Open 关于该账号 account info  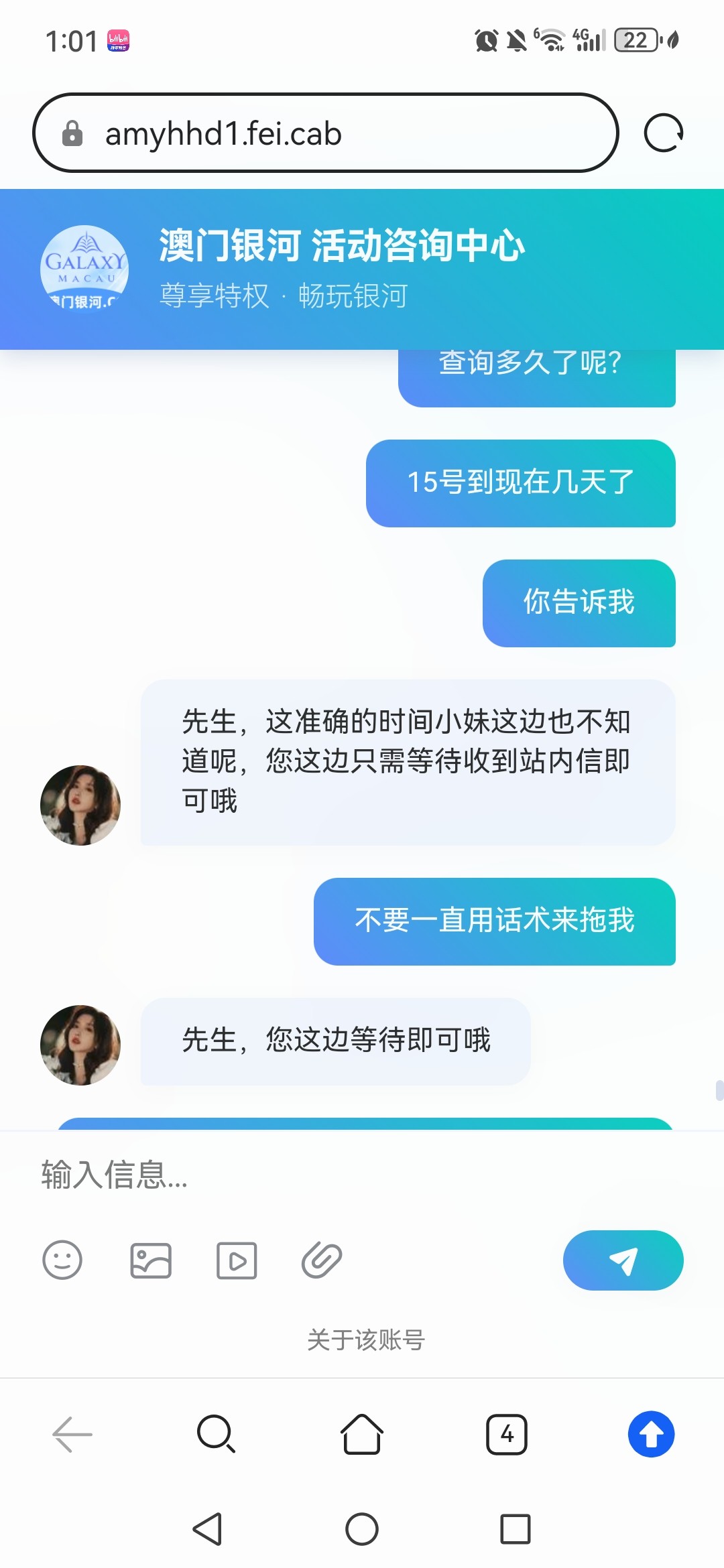pos(365,1340)
